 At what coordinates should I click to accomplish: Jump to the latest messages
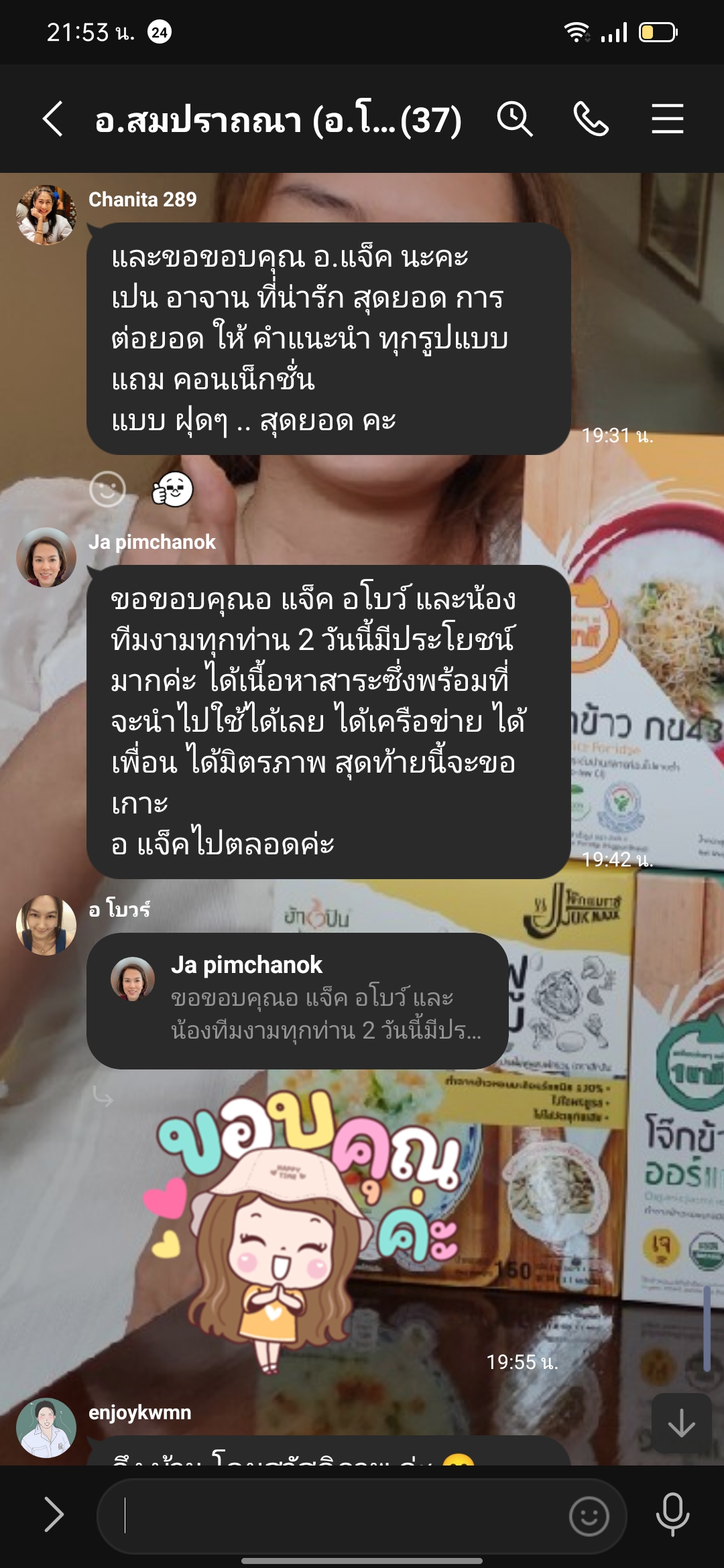pyautogui.click(x=681, y=1423)
